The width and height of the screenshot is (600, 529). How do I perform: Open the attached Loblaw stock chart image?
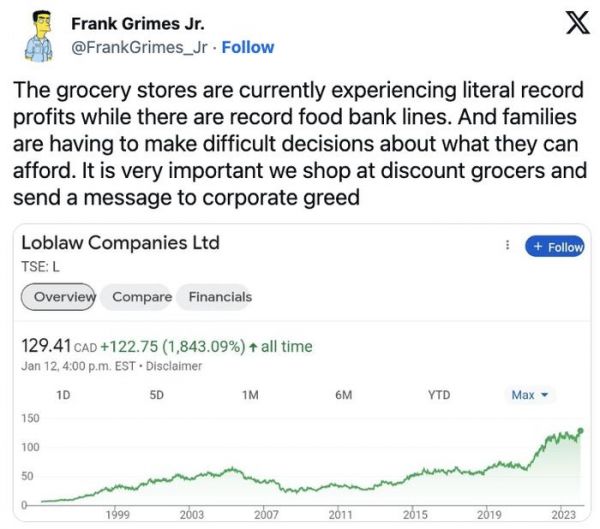point(302,372)
